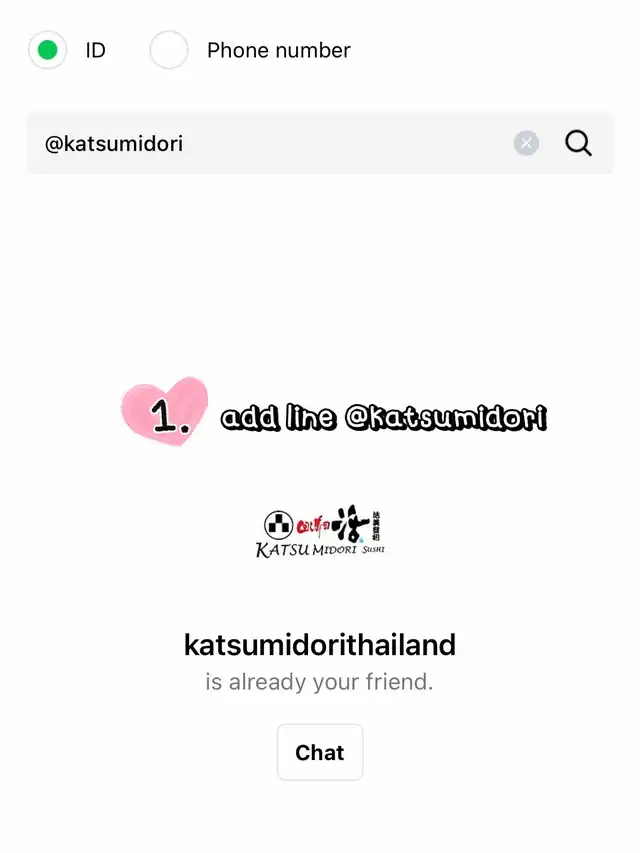Tap the @katsumidori search field
640x853 pixels.
click(270, 143)
